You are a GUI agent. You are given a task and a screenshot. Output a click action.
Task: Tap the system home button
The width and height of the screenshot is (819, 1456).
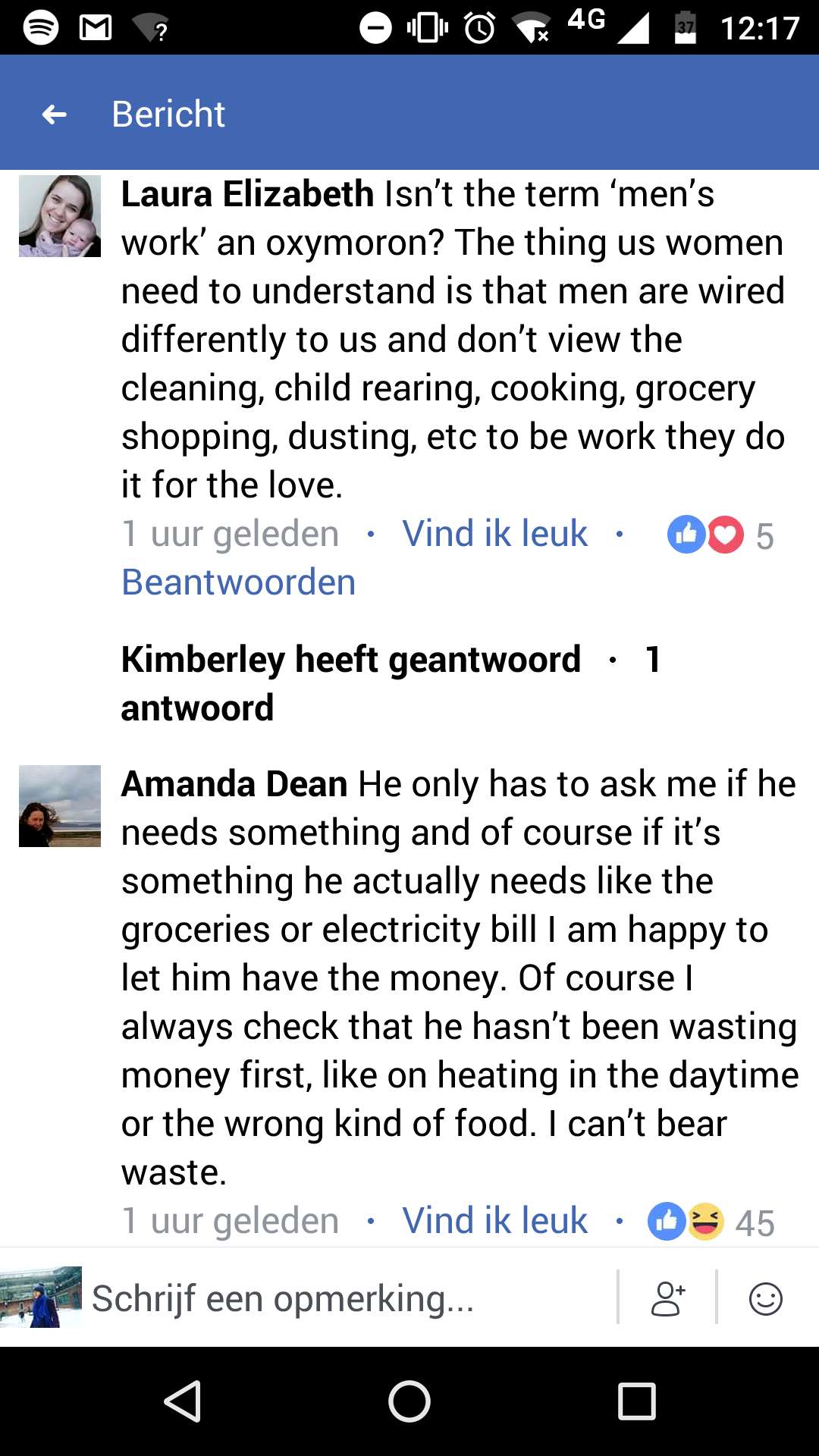point(409,1401)
